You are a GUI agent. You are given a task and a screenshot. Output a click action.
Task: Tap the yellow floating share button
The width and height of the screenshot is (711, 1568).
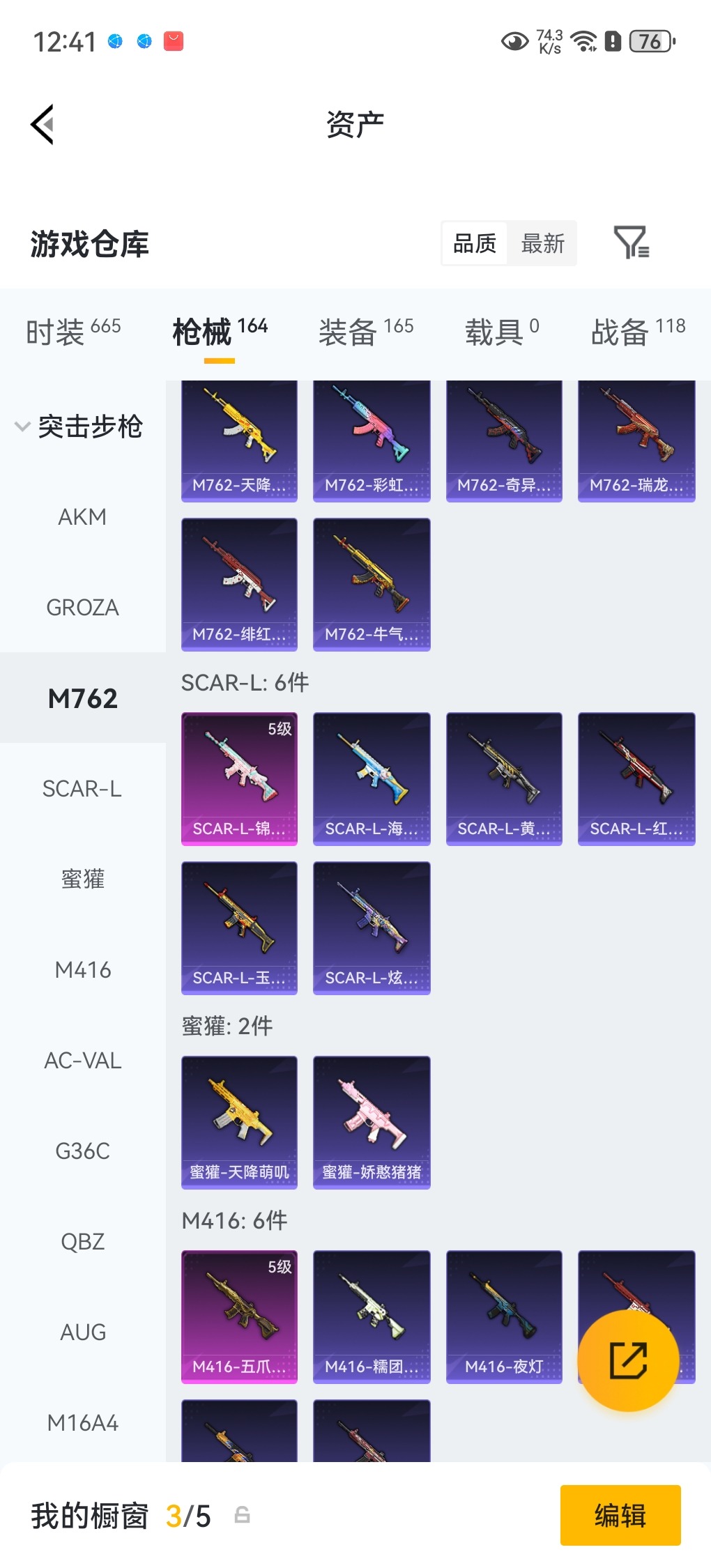[x=628, y=1360]
